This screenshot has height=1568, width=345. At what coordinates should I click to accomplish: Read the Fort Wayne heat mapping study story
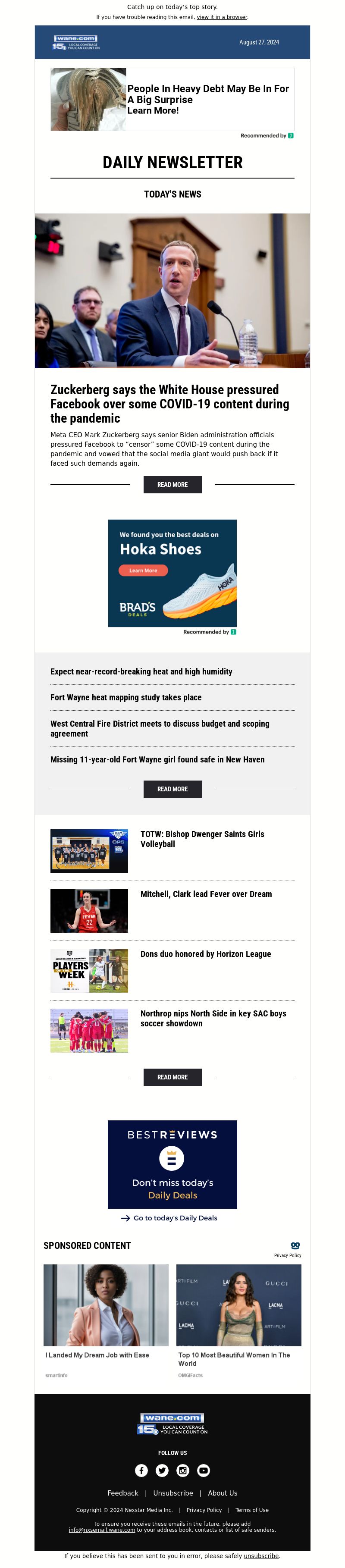point(126,697)
